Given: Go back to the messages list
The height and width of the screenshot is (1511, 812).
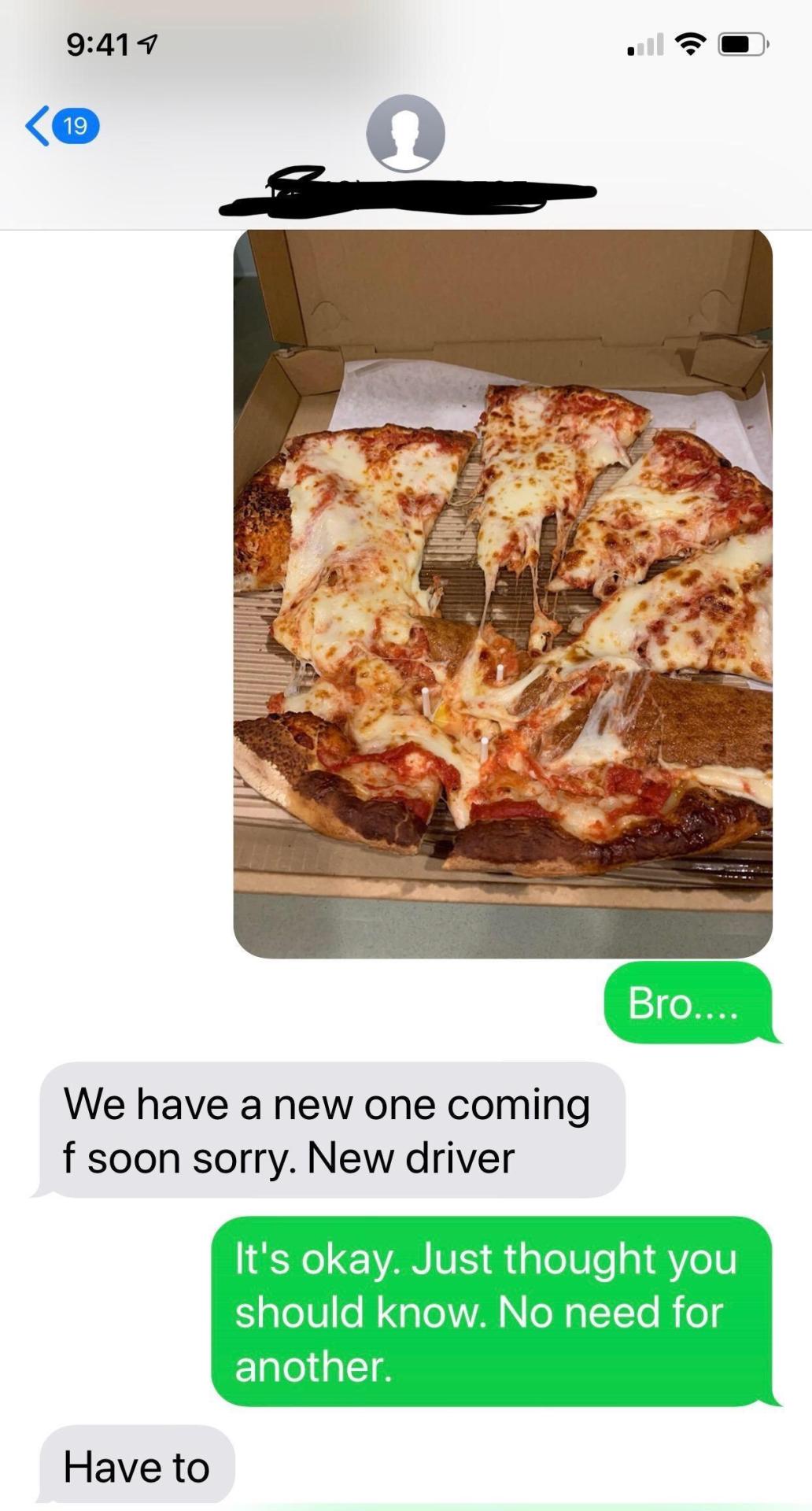Looking at the screenshot, I should 61,126.
